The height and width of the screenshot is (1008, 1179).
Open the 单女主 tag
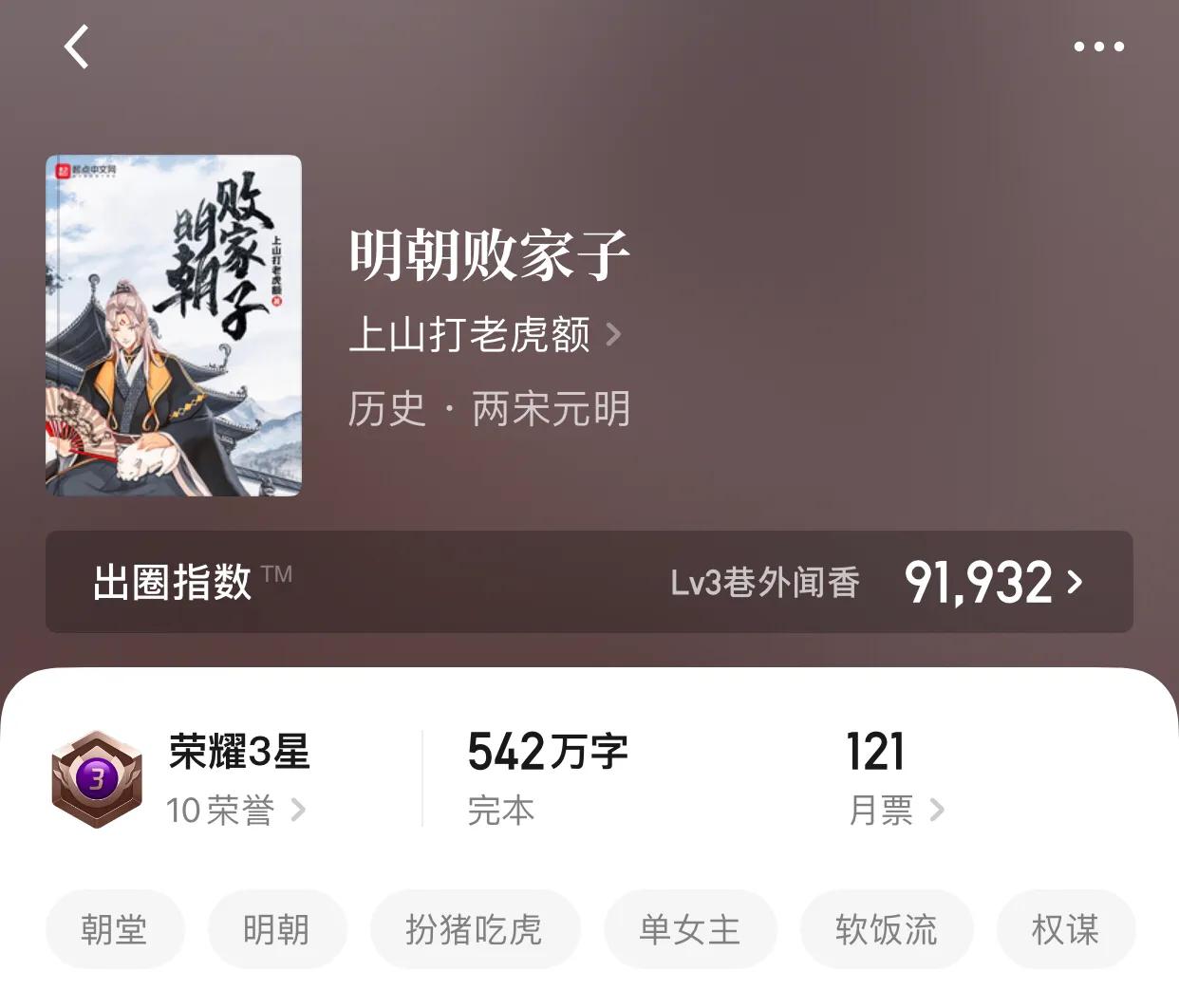point(690,929)
